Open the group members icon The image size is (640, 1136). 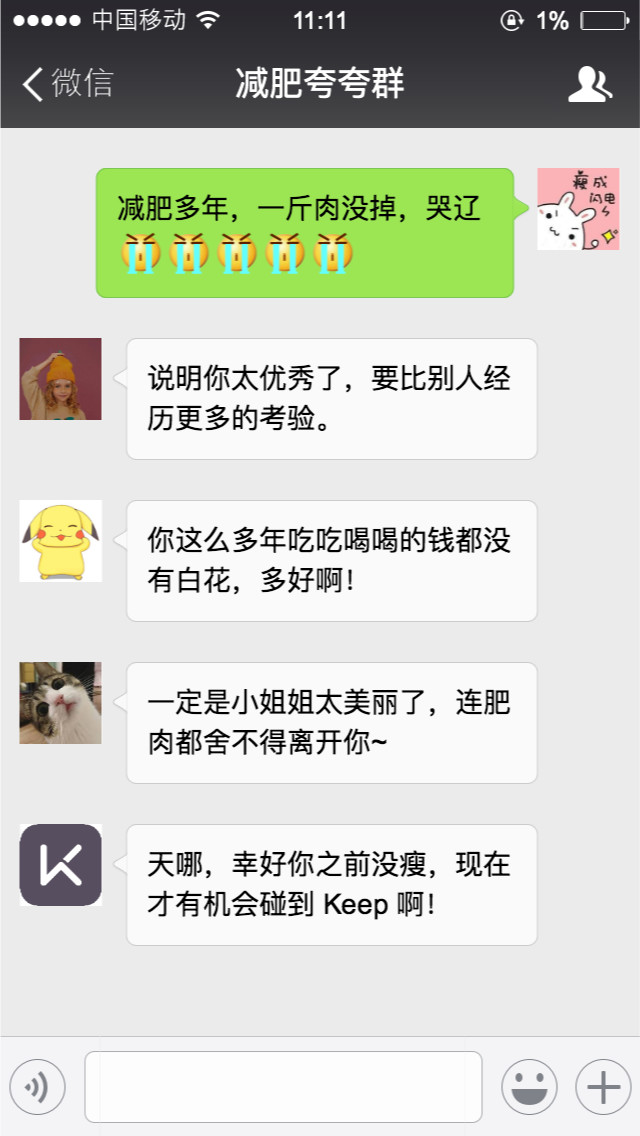(589, 84)
